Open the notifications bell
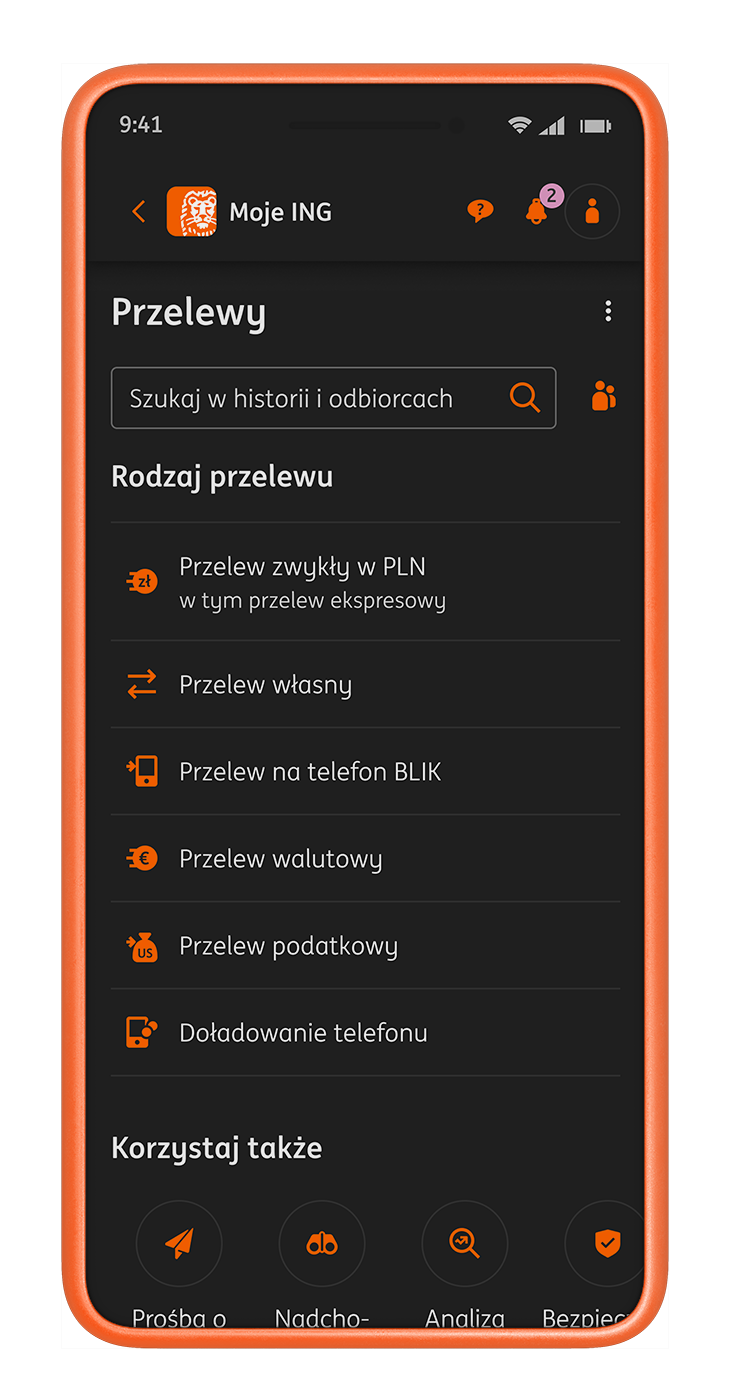The width and height of the screenshot is (732, 1400). (537, 211)
